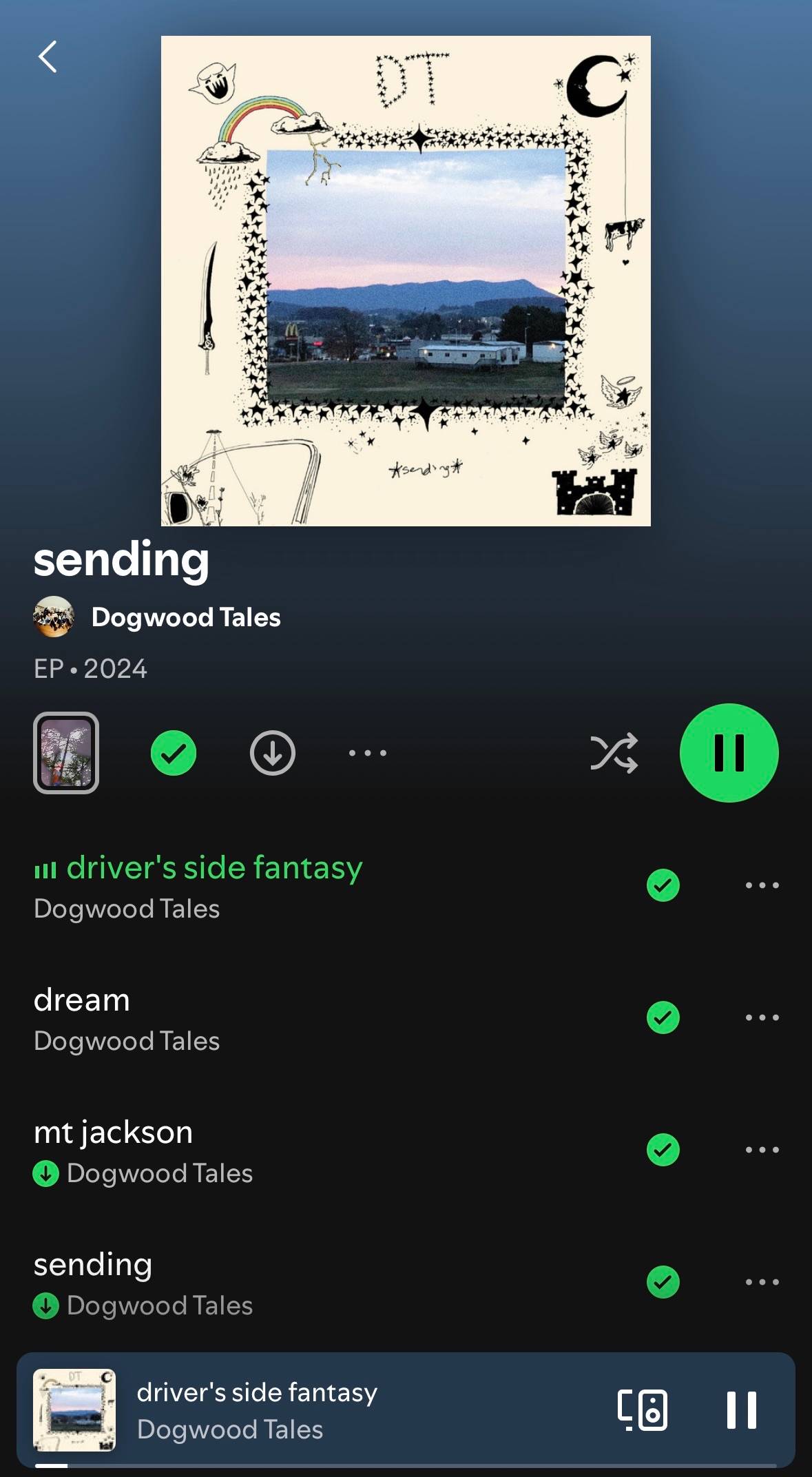Open more options for driver's side fantasy
The image size is (812, 1477).
(762, 885)
